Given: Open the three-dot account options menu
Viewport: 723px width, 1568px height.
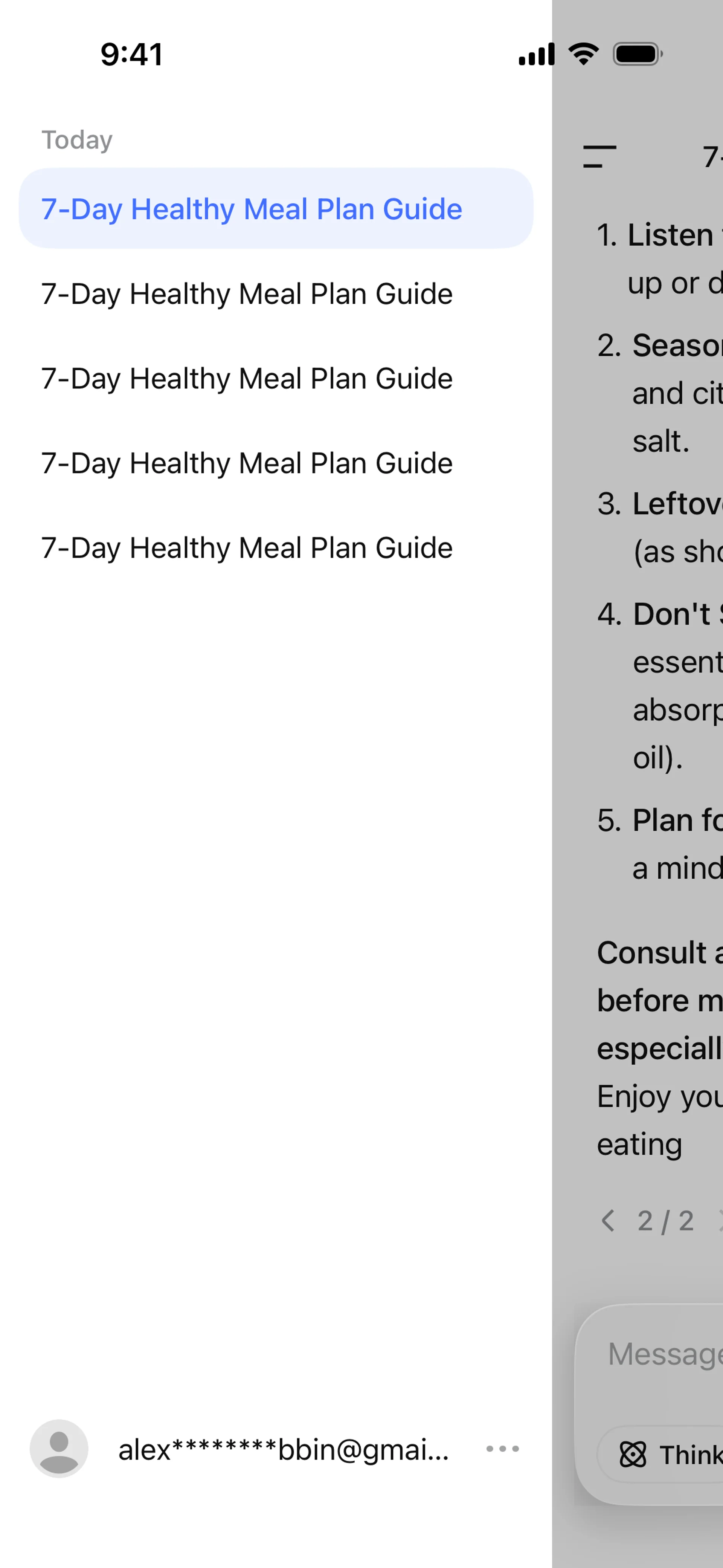Looking at the screenshot, I should (x=502, y=1449).
